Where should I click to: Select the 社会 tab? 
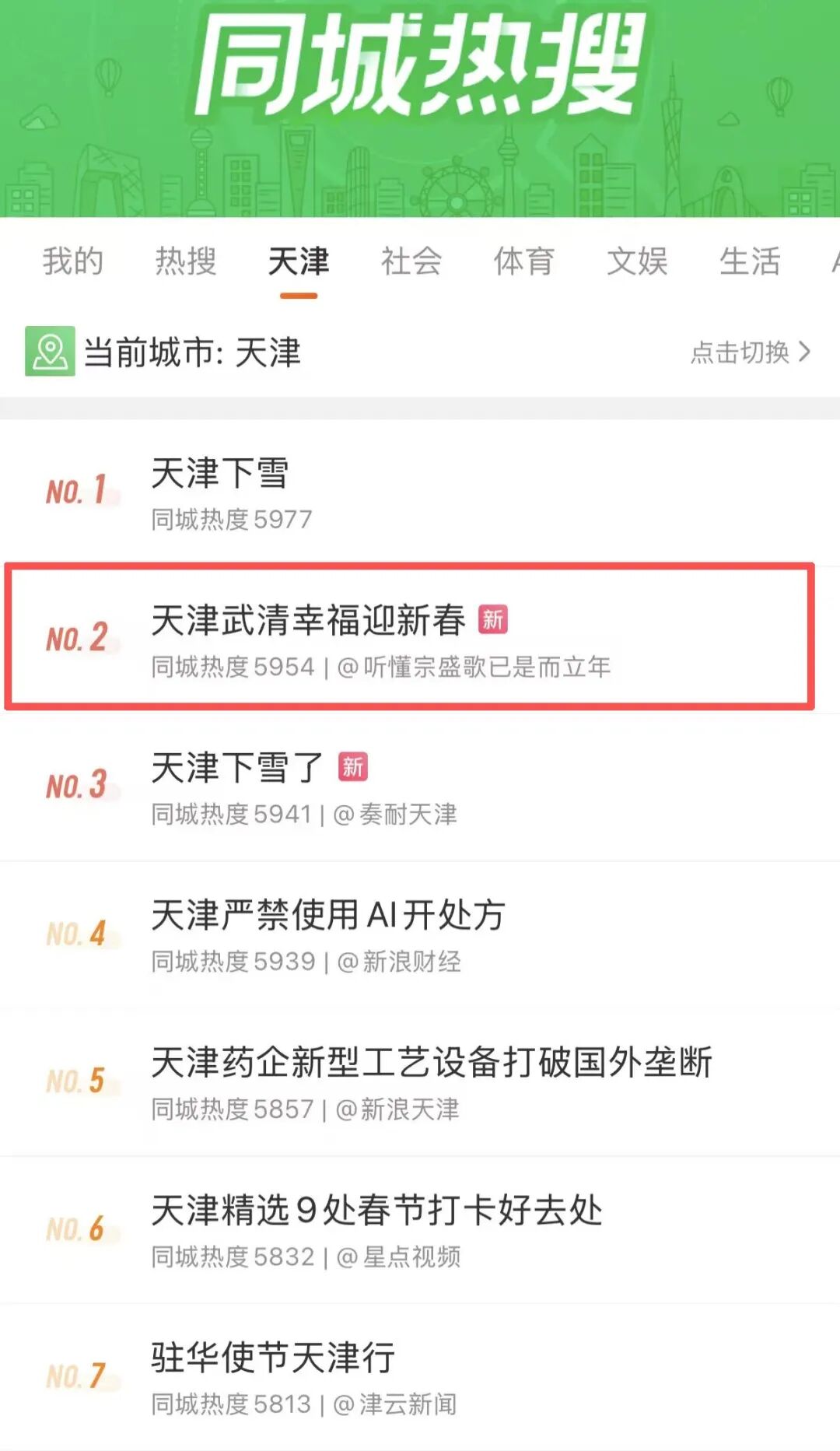coord(411,261)
